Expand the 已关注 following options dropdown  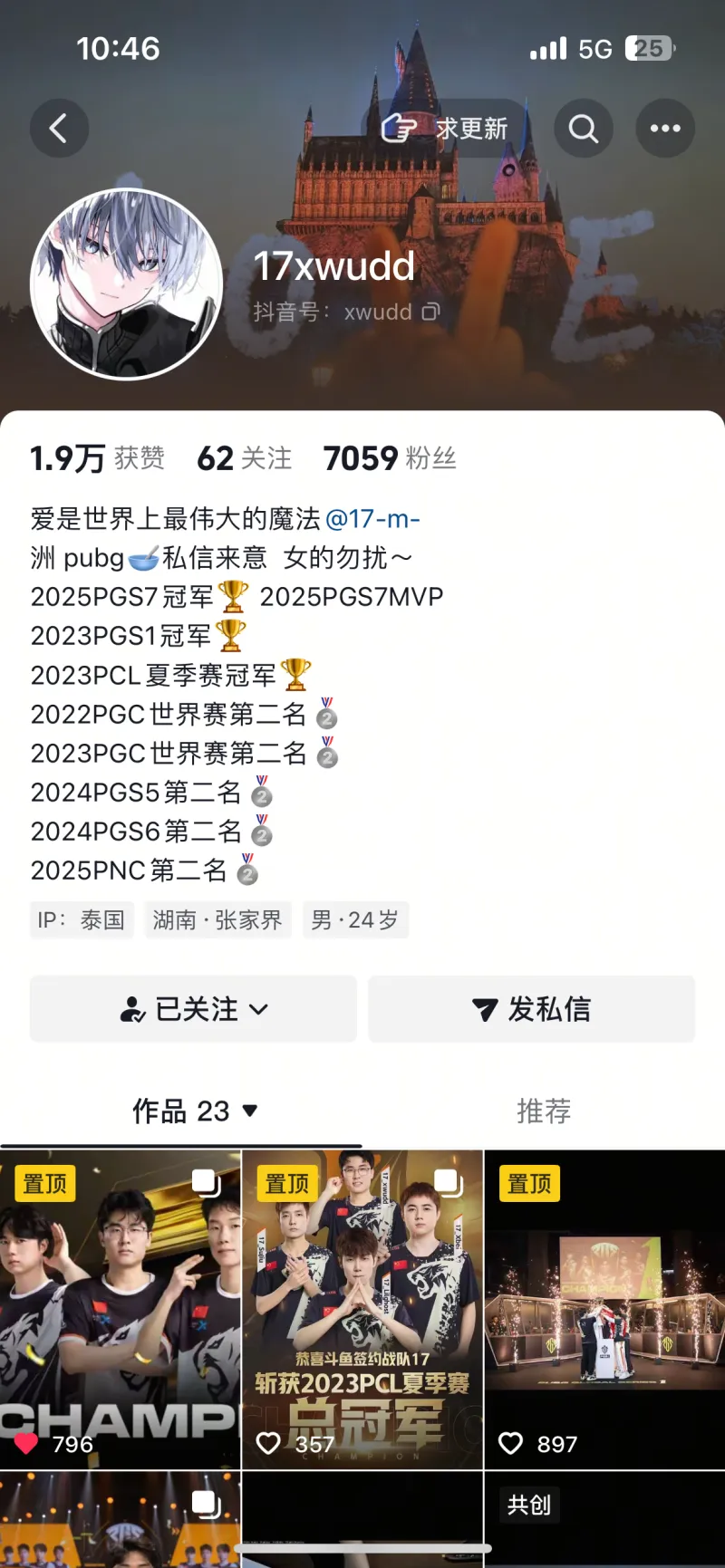pyautogui.click(x=193, y=1009)
